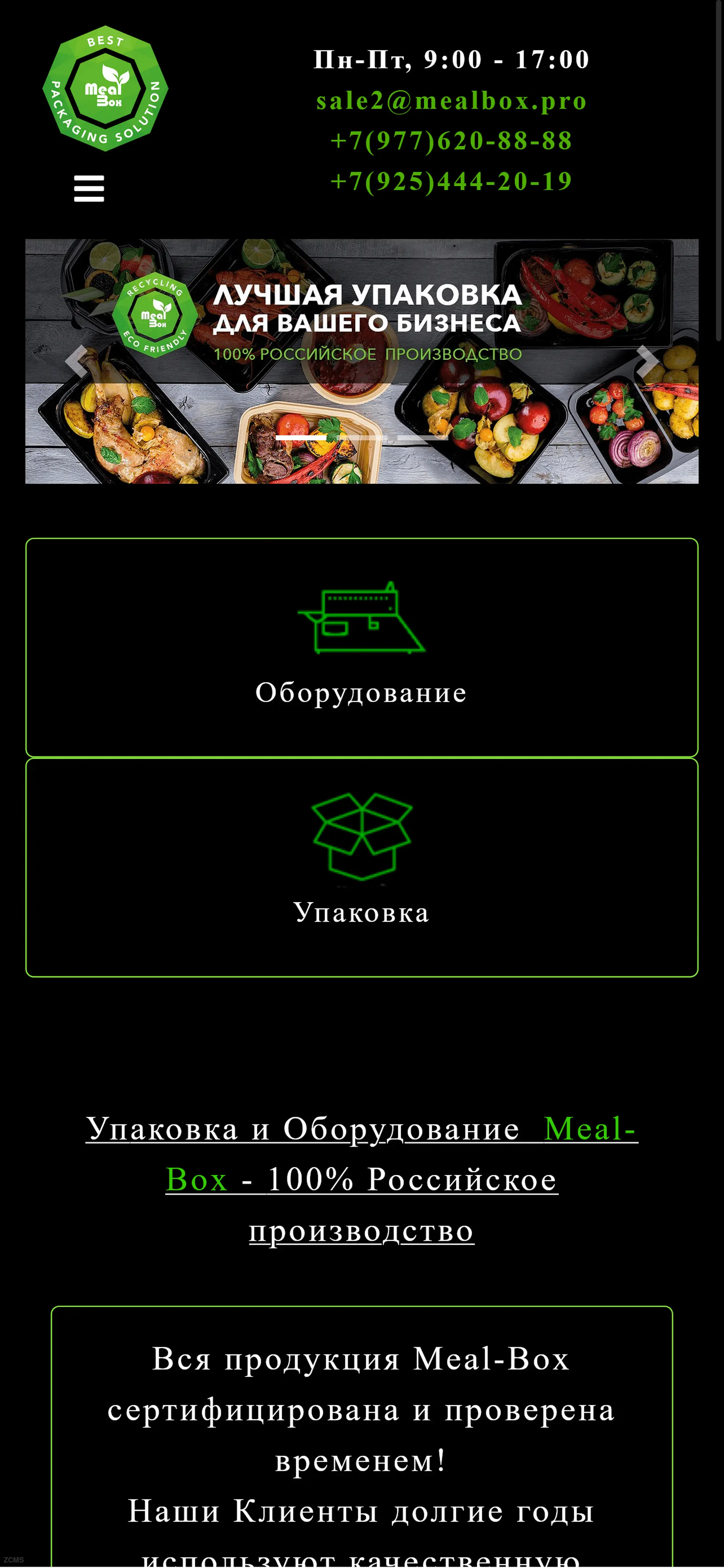
Task: Select the third carousel indicator
Action: (422, 438)
